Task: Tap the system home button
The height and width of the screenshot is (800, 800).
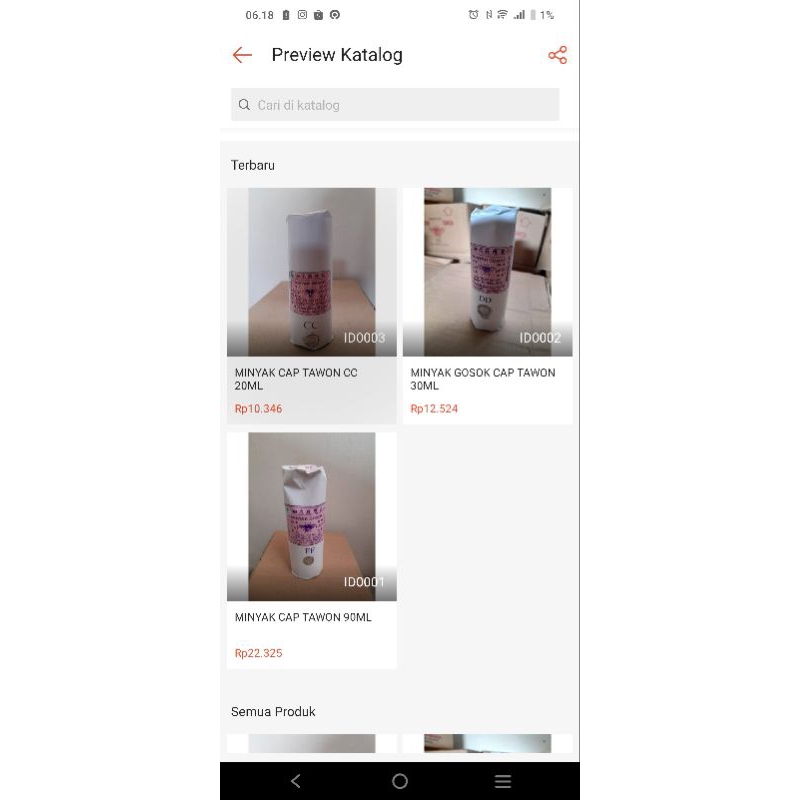Action: point(400,781)
